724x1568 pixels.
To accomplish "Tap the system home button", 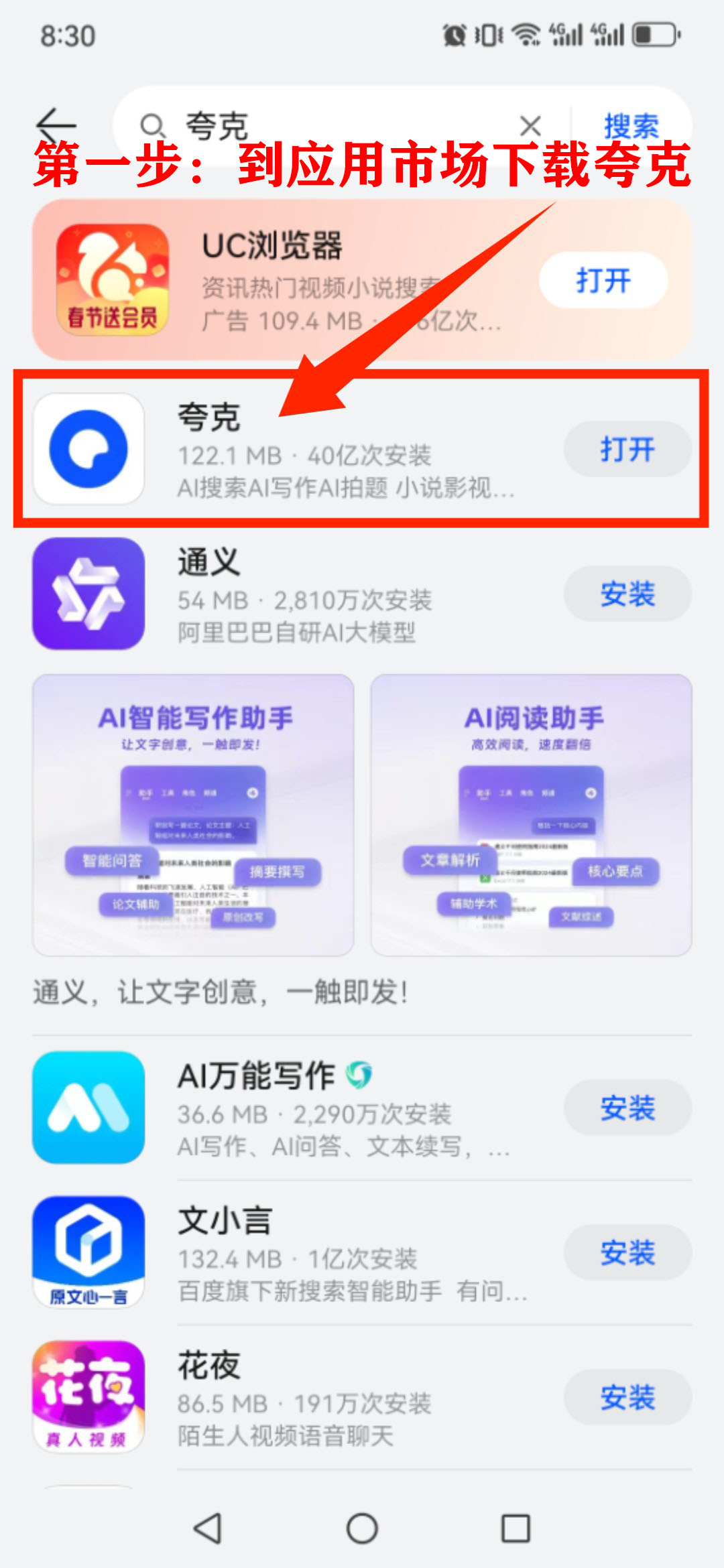I will pyautogui.click(x=362, y=1528).
